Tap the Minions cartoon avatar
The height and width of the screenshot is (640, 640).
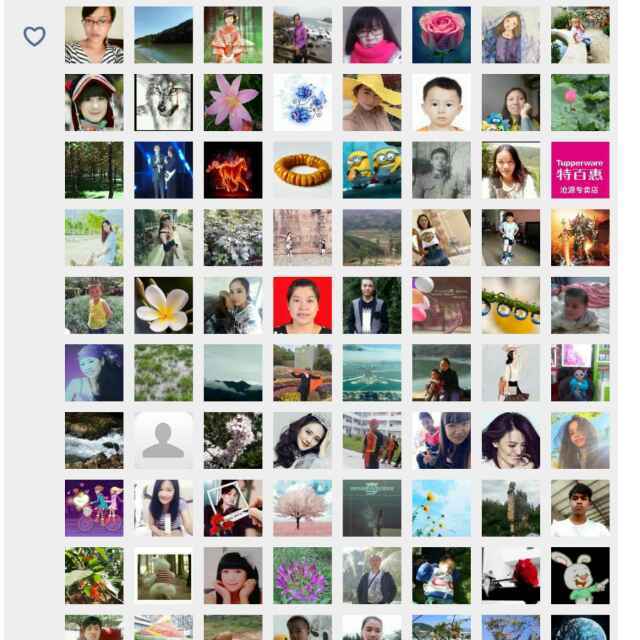point(372,170)
